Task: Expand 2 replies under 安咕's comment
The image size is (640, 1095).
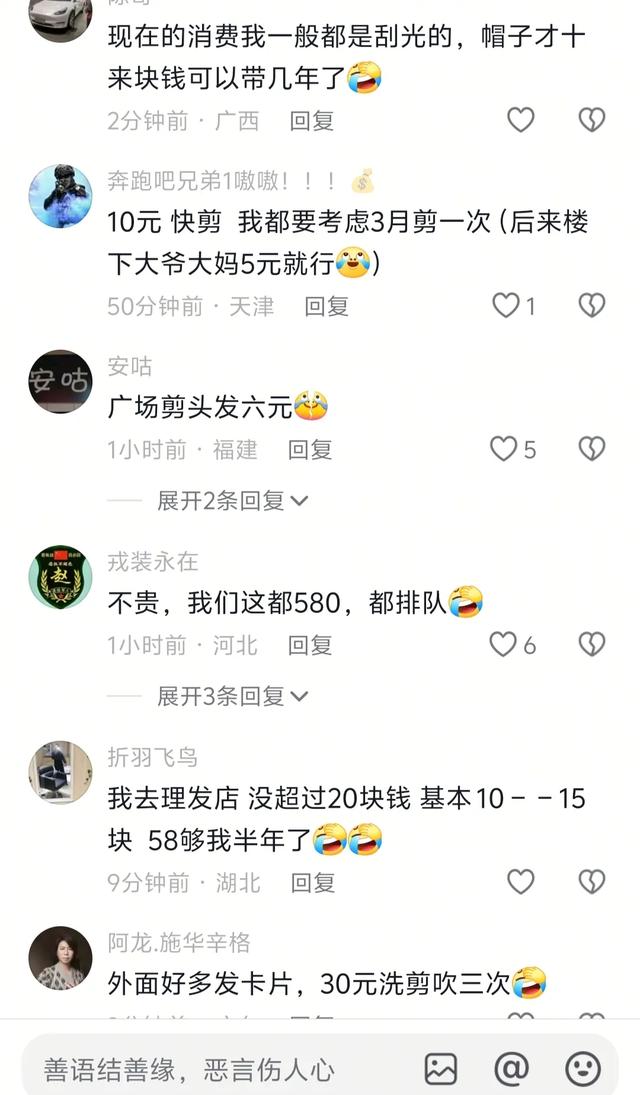Action: (232, 500)
